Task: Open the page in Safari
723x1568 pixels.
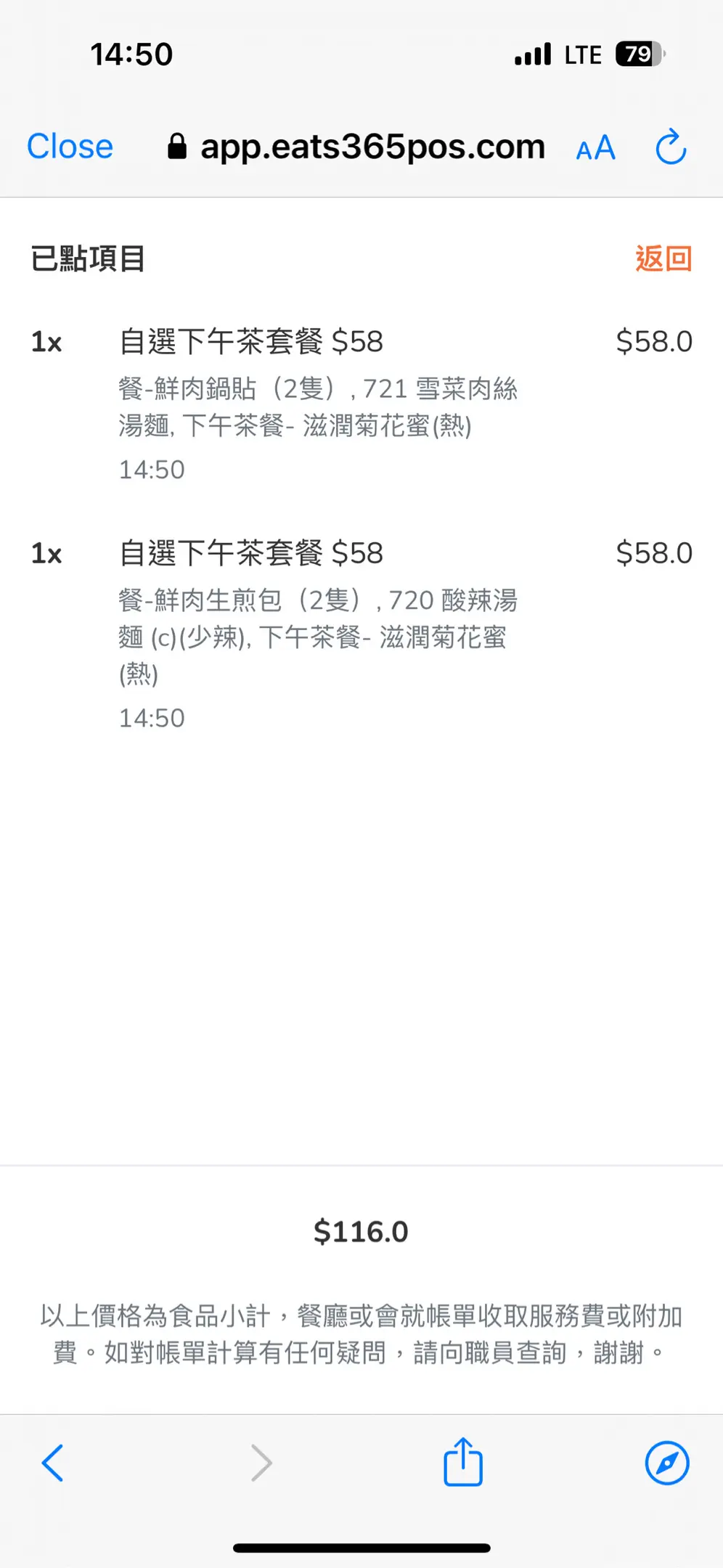Action: [x=667, y=1462]
